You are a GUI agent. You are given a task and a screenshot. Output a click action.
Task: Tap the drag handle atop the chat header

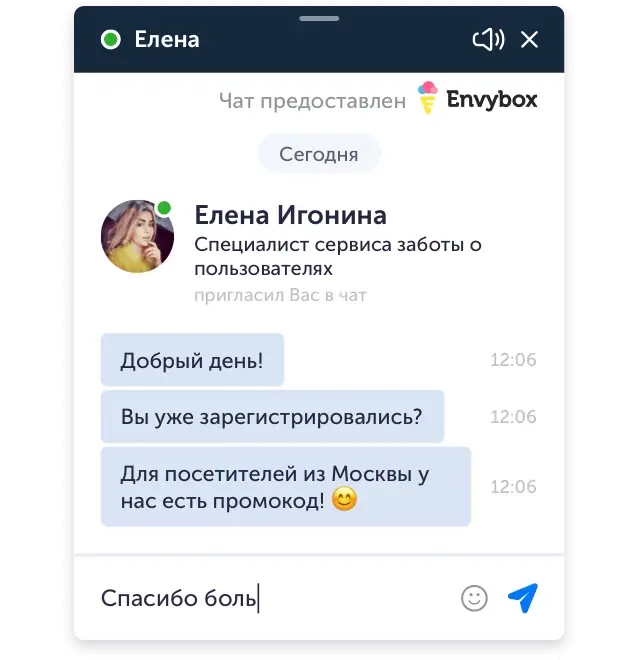(x=319, y=19)
